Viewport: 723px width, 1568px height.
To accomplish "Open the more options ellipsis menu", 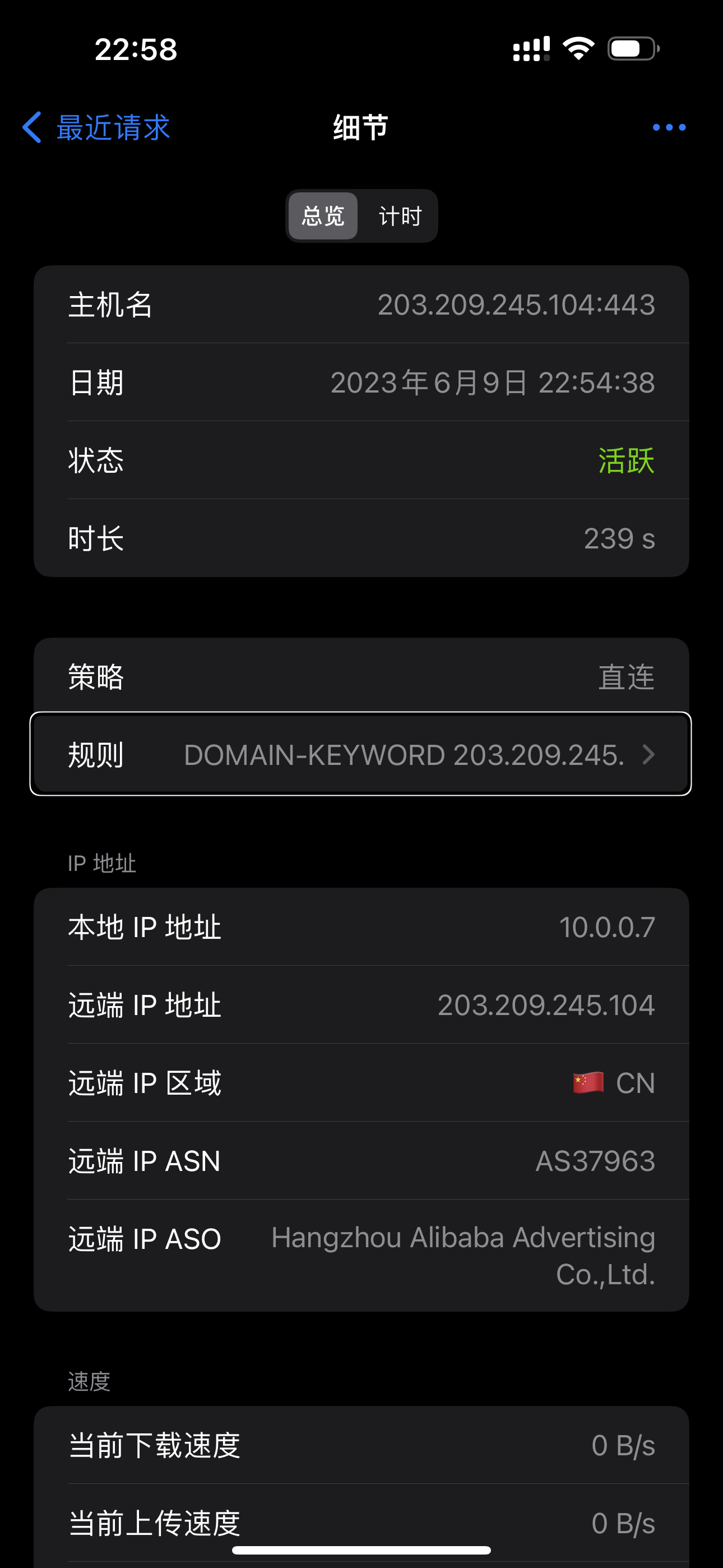I will click(669, 127).
